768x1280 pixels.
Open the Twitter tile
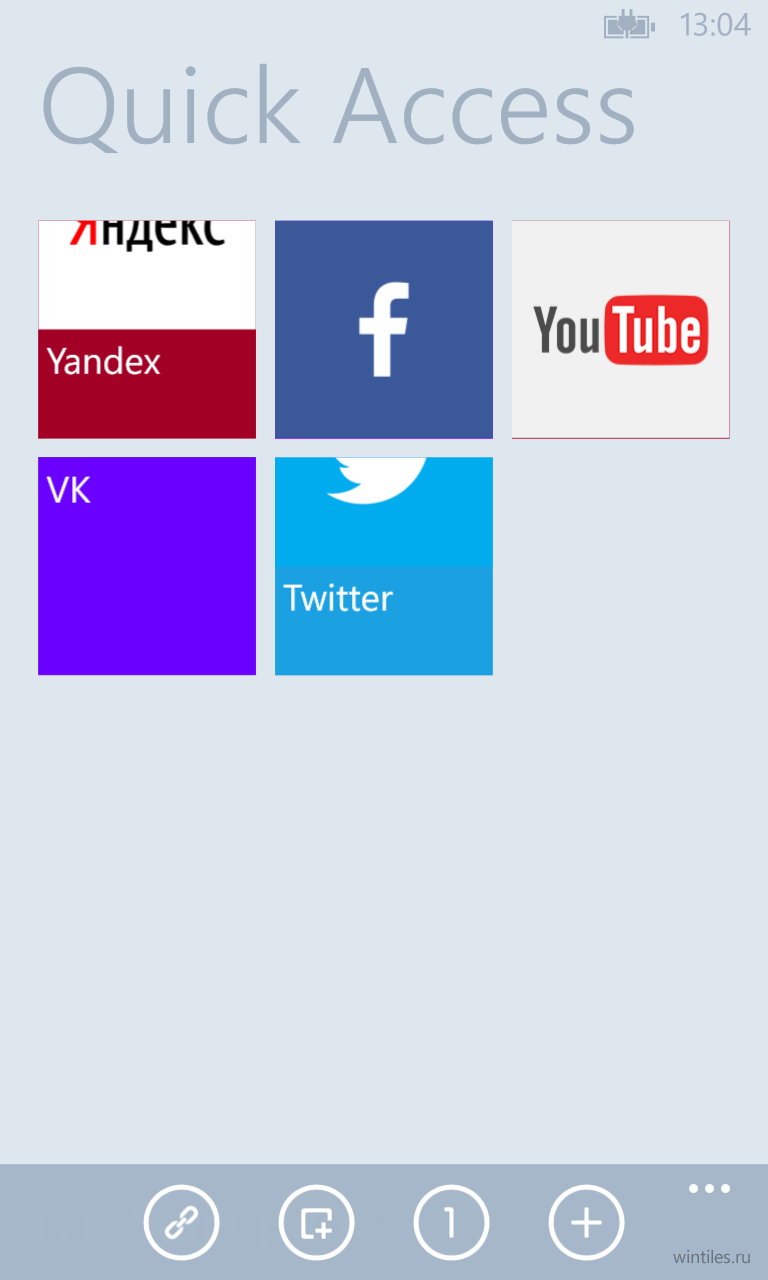click(x=384, y=566)
